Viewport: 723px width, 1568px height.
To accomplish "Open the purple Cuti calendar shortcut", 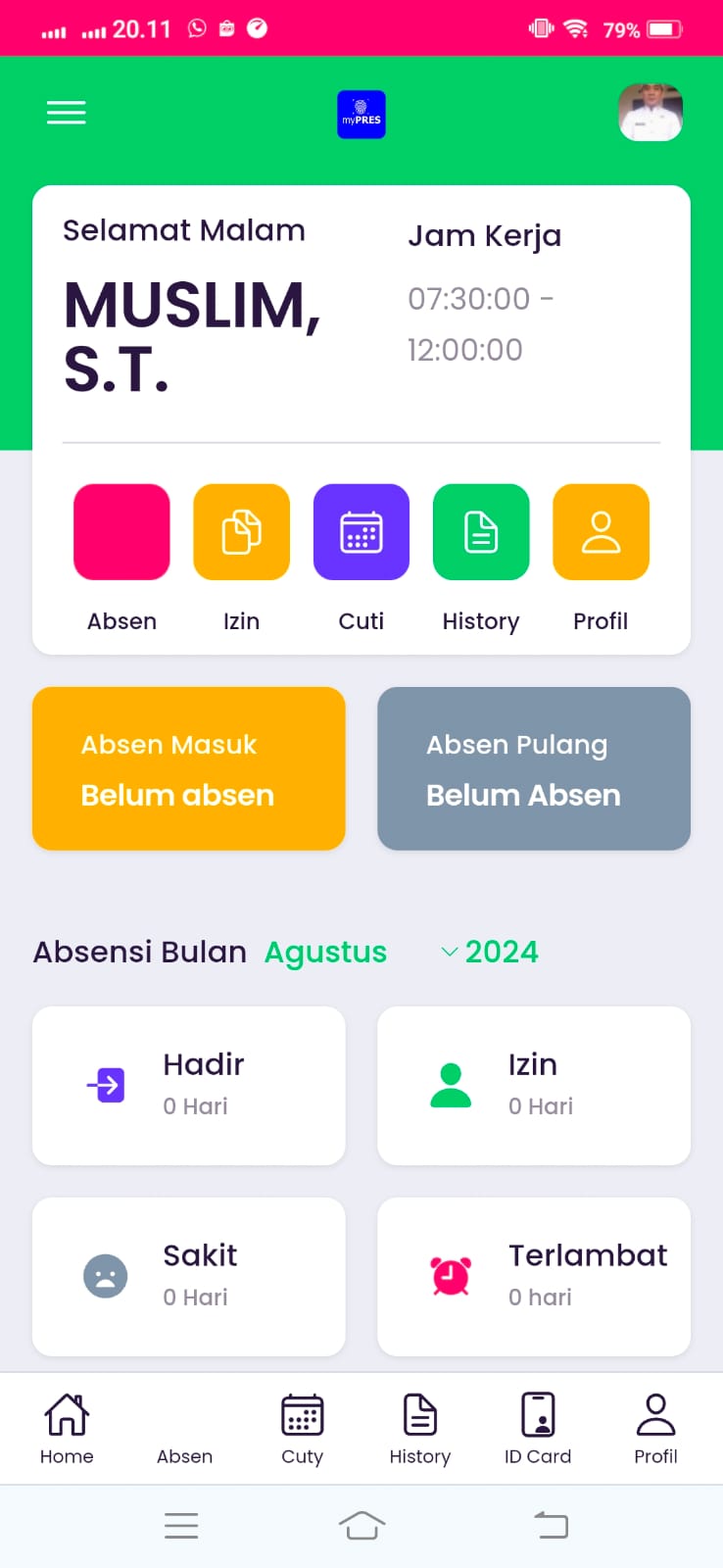I will (x=361, y=532).
